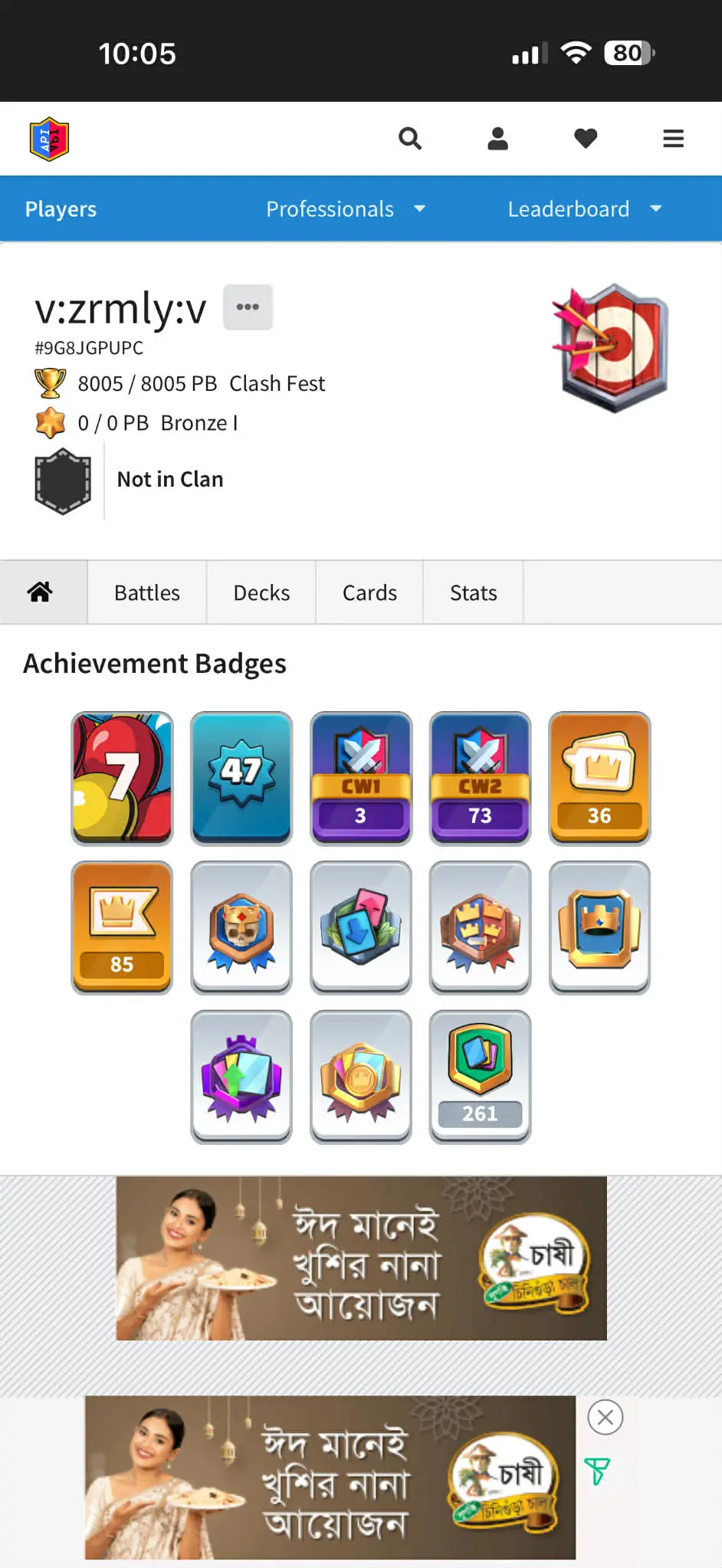Open favorites via the heart icon
722x1568 pixels.
586,139
